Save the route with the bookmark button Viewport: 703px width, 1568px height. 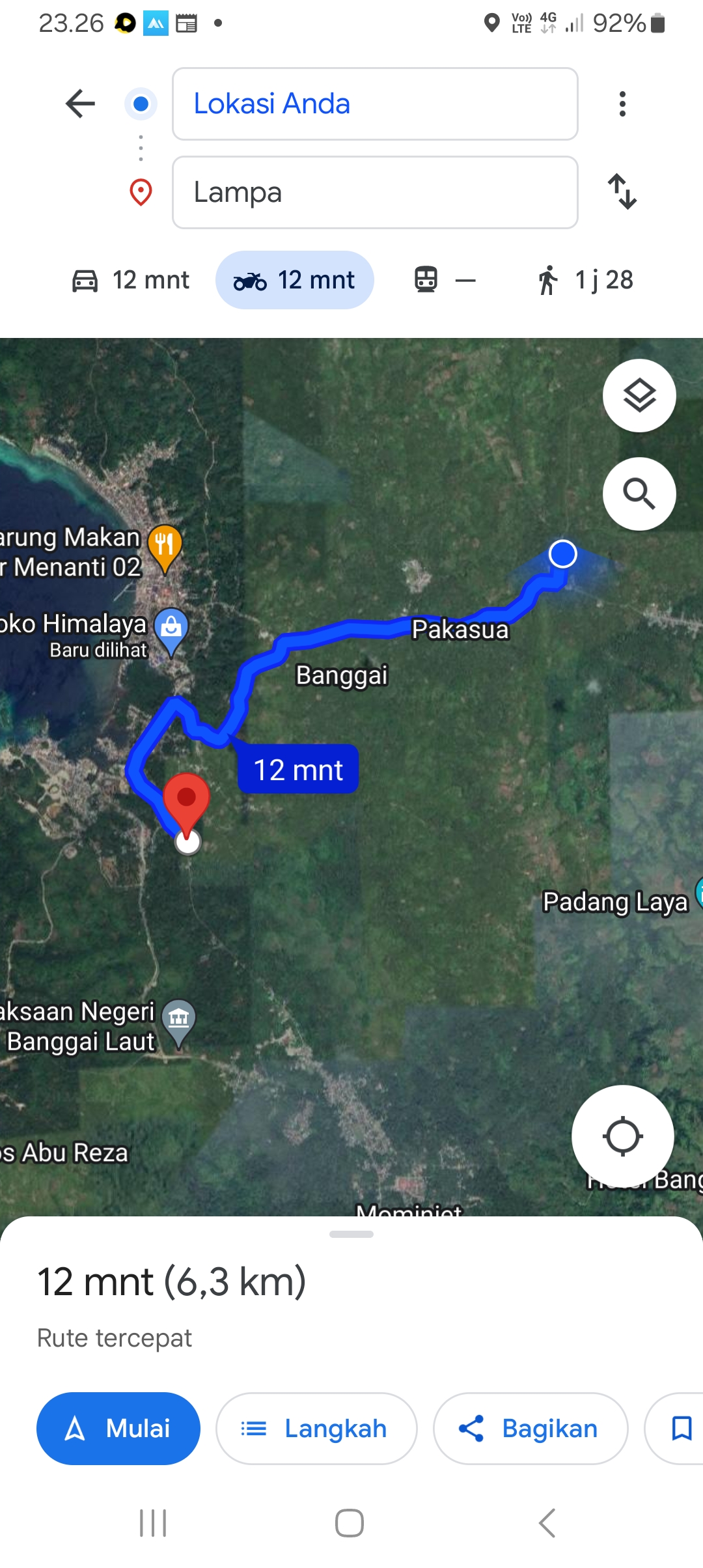pos(677,1429)
